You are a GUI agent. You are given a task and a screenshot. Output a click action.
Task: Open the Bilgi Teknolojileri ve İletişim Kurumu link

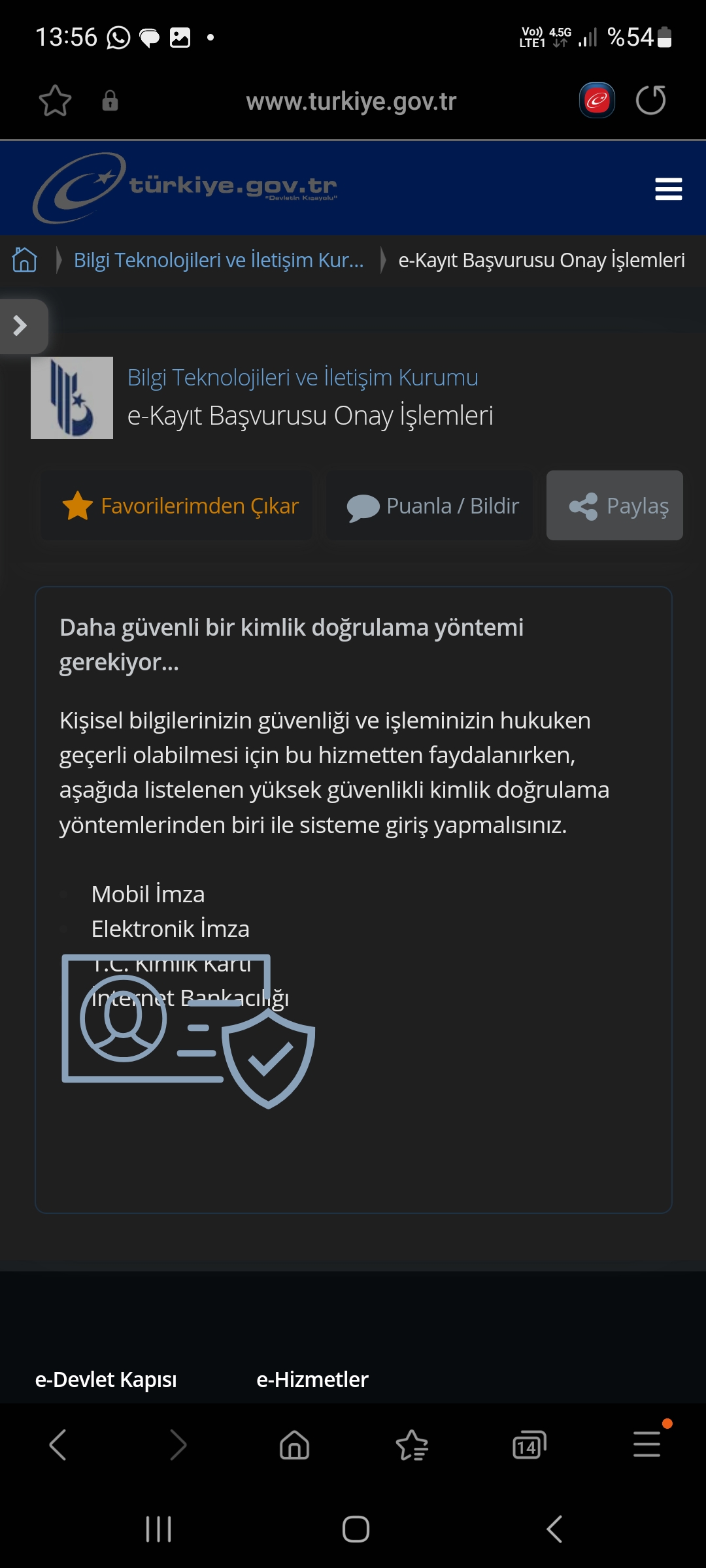303,378
